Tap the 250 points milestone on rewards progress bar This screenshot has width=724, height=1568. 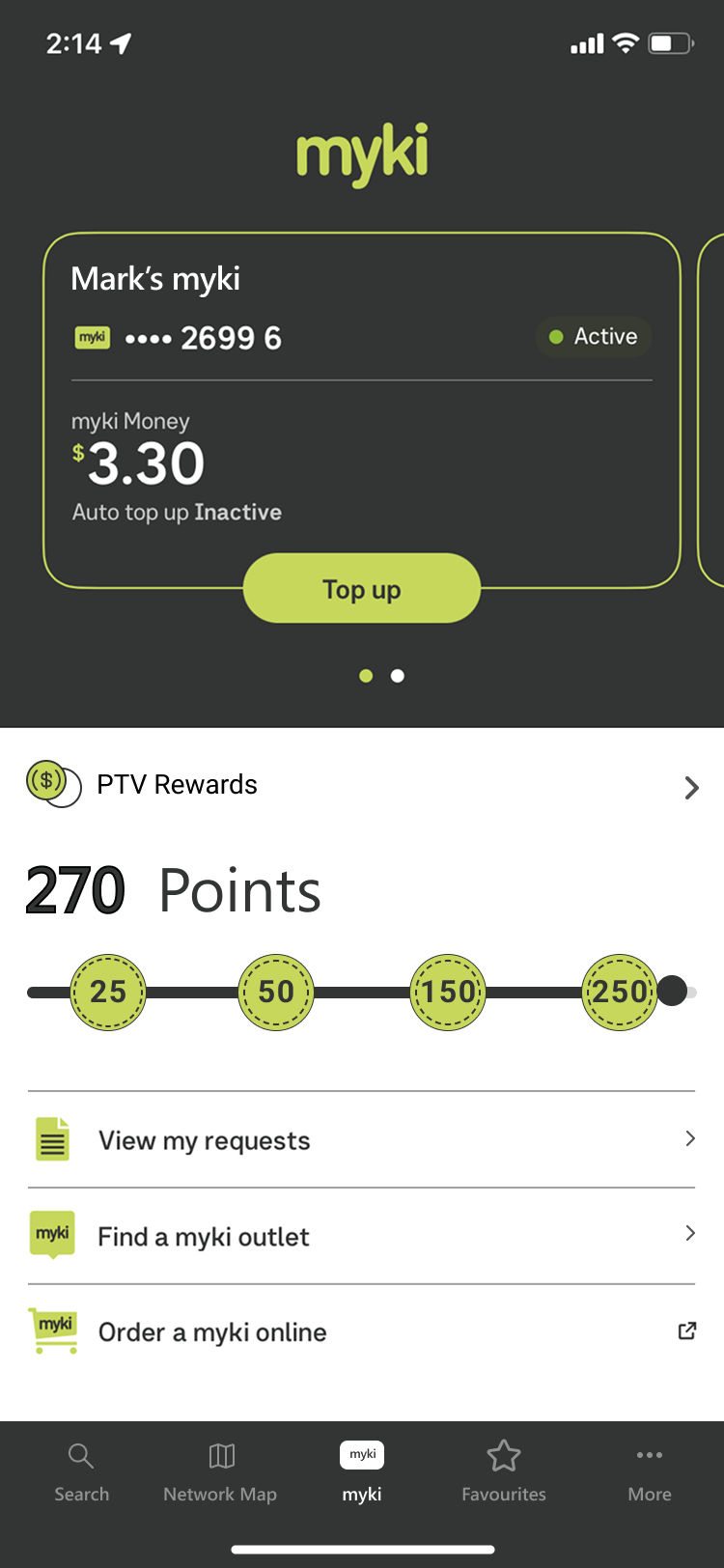coord(619,991)
